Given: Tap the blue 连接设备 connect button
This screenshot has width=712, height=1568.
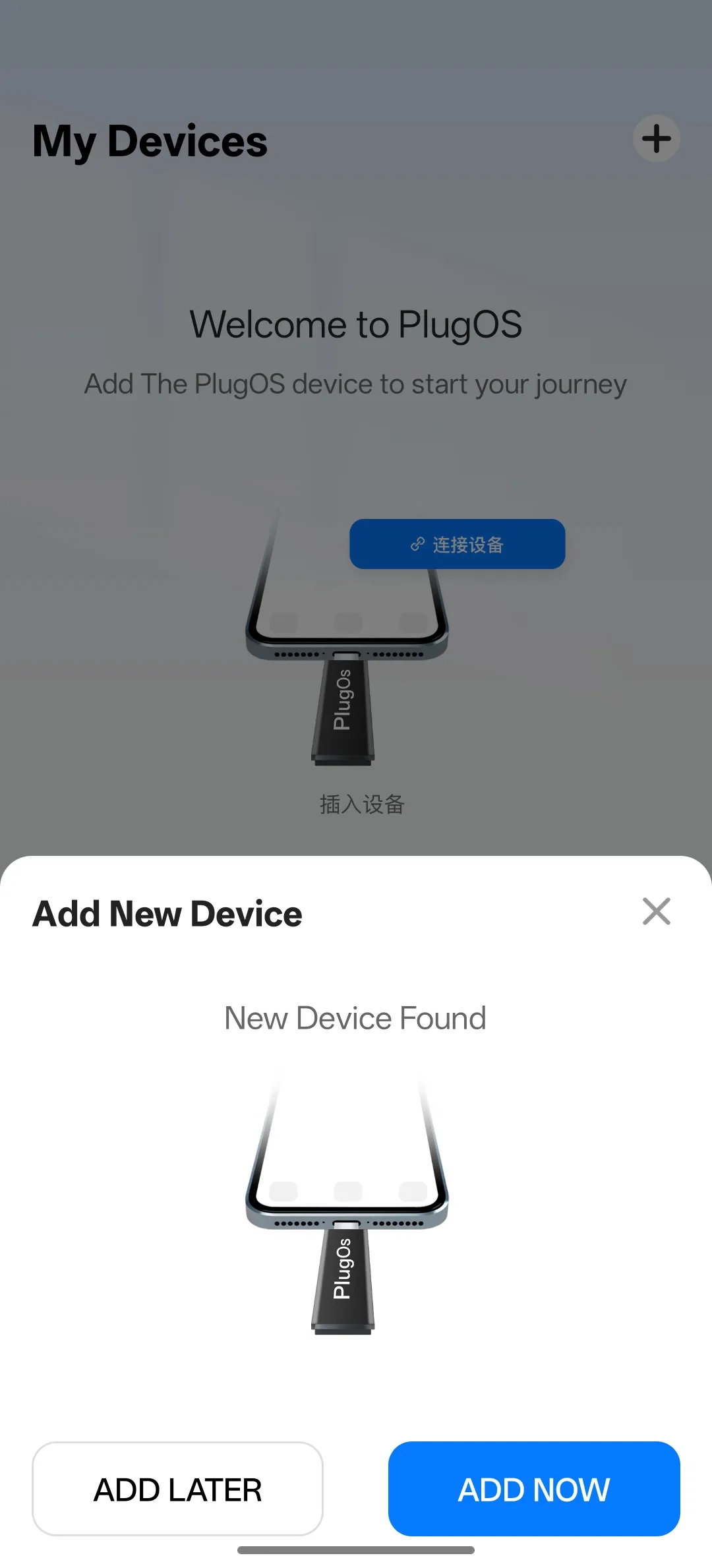Looking at the screenshot, I should [x=457, y=544].
